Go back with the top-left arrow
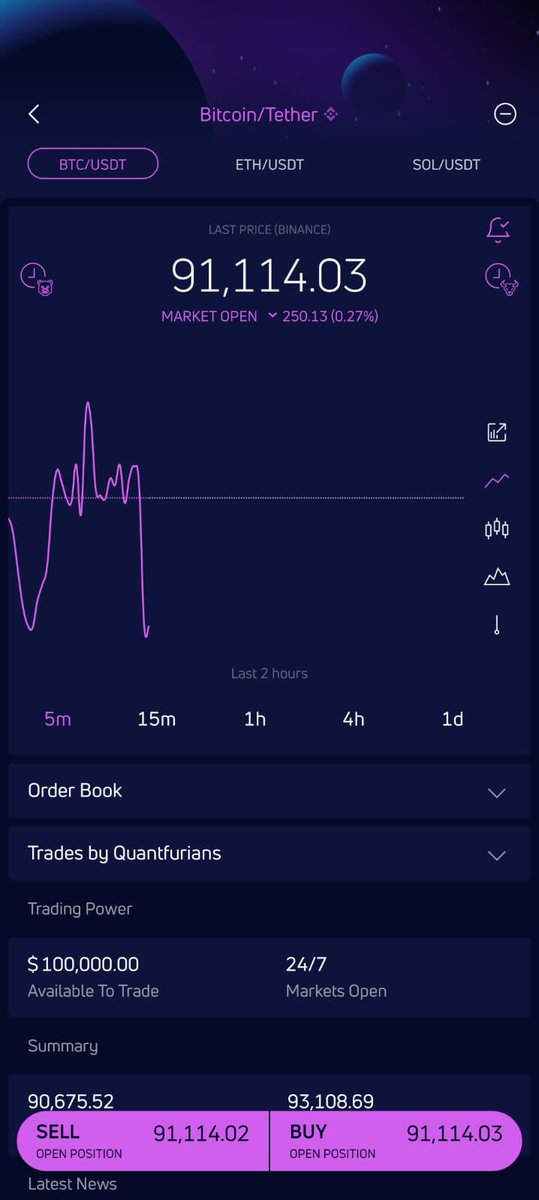 point(34,114)
